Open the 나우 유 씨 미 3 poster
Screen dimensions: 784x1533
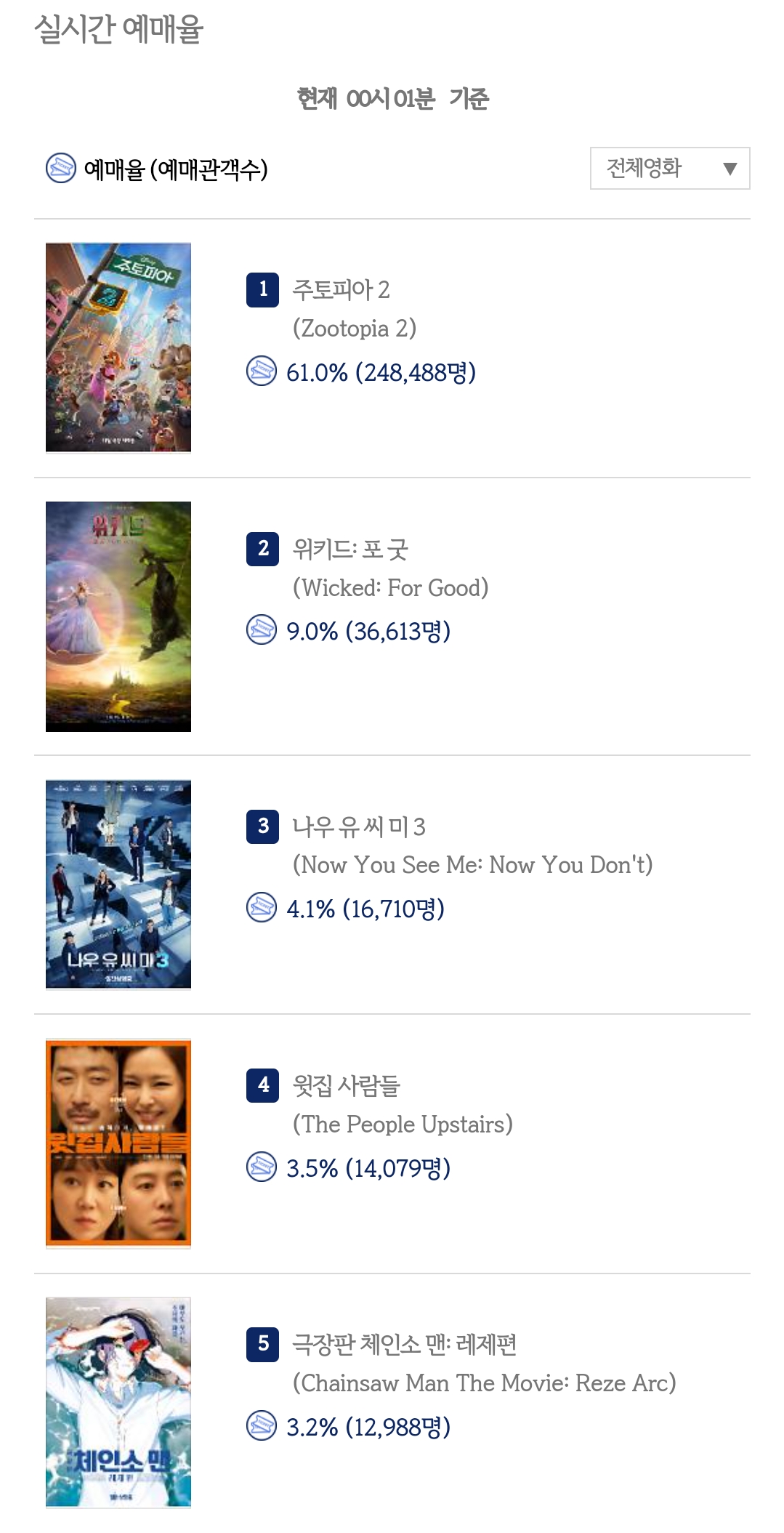point(118,884)
